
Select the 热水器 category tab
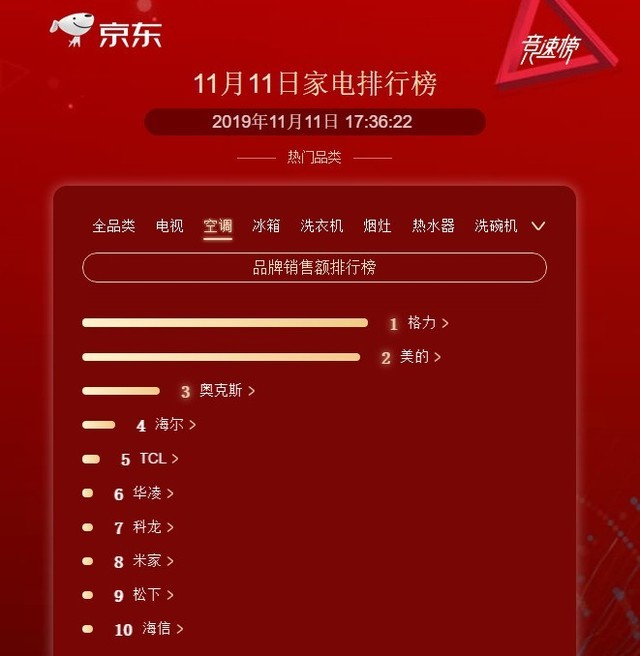pos(433,226)
